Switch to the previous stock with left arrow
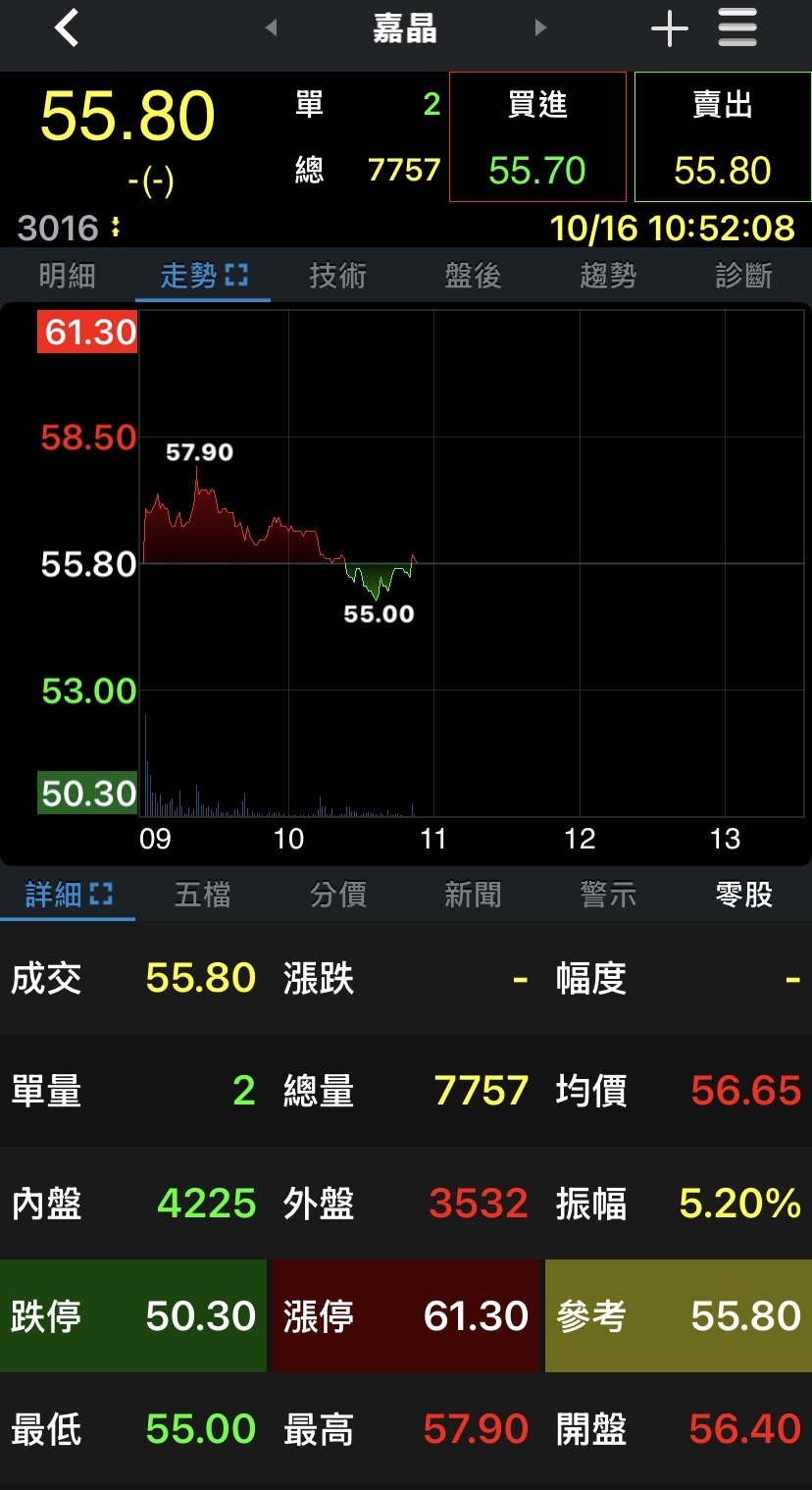 tap(272, 28)
